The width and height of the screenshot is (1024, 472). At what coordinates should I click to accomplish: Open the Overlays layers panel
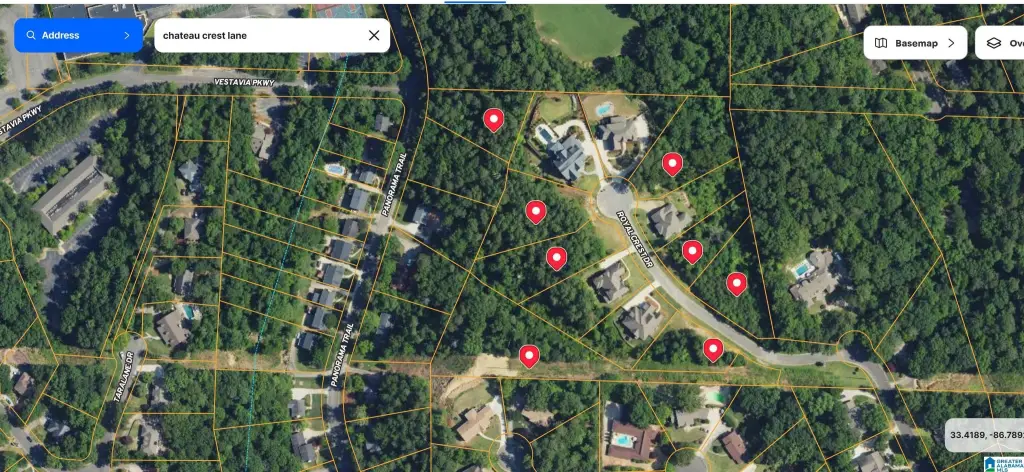pyautogui.click(x=1000, y=43)
